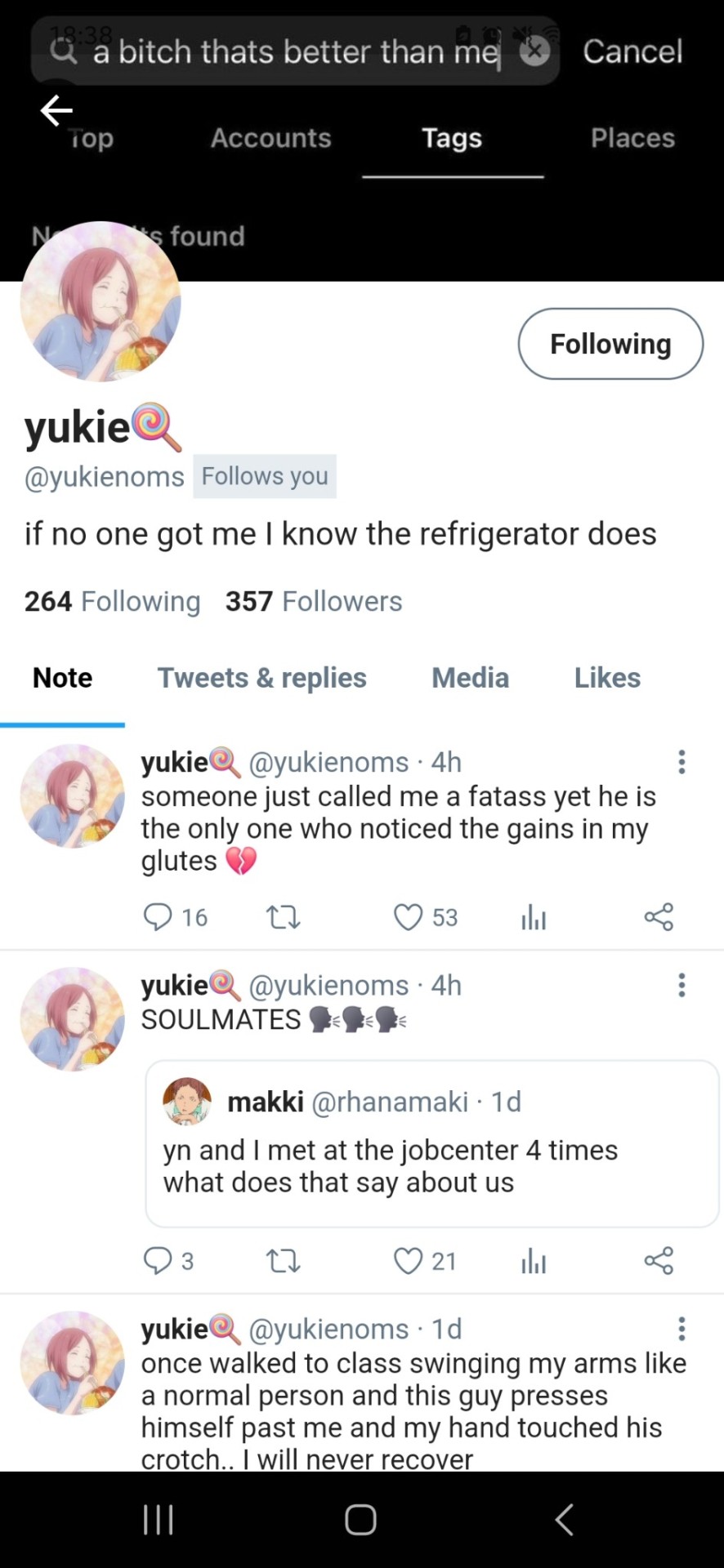Open overflow menu on the walked to class tweet
The height and width of the screenshot is (1568, 724).
tap(682, 1329)
